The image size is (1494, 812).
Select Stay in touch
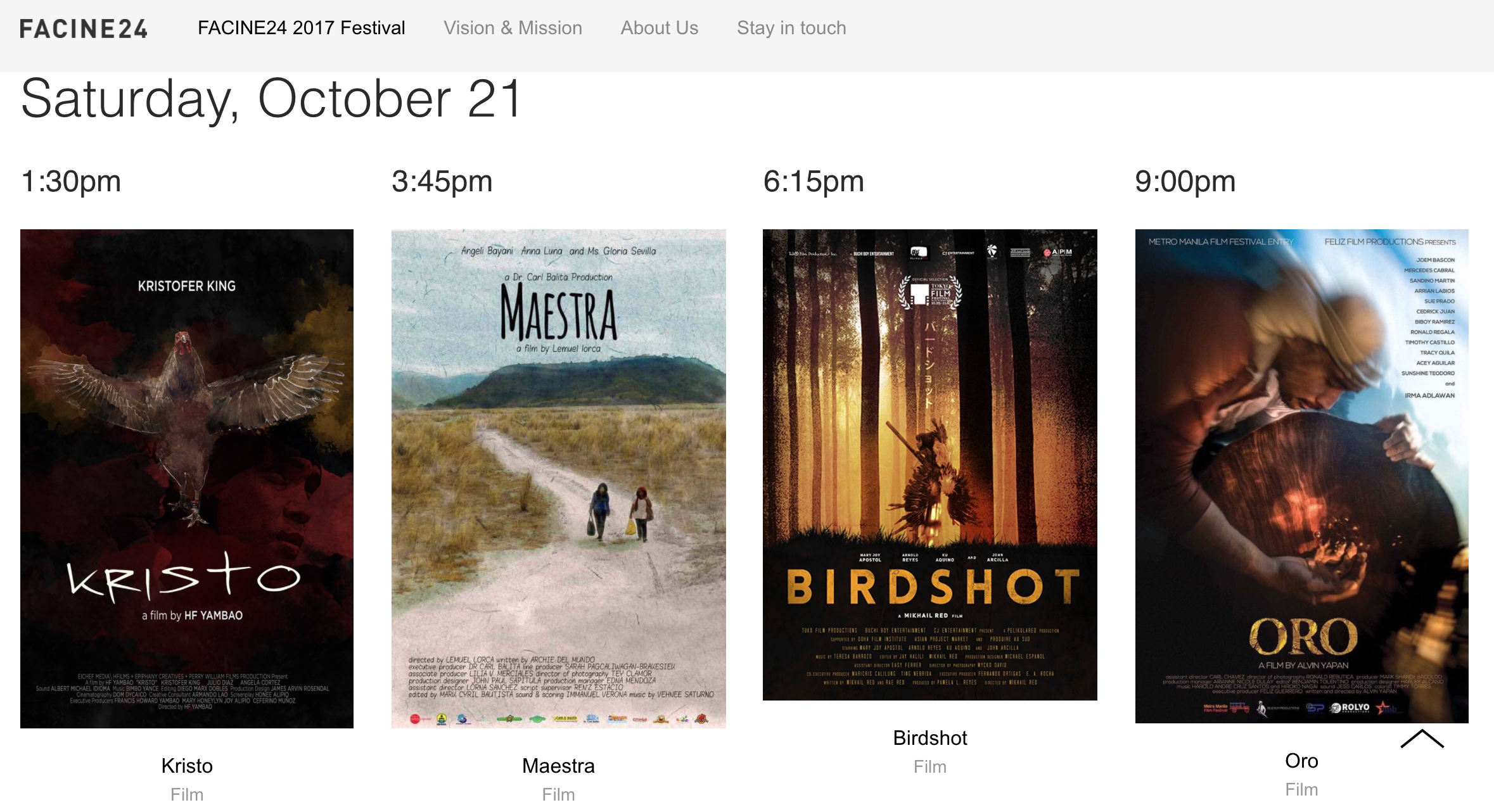pos(791,28)
